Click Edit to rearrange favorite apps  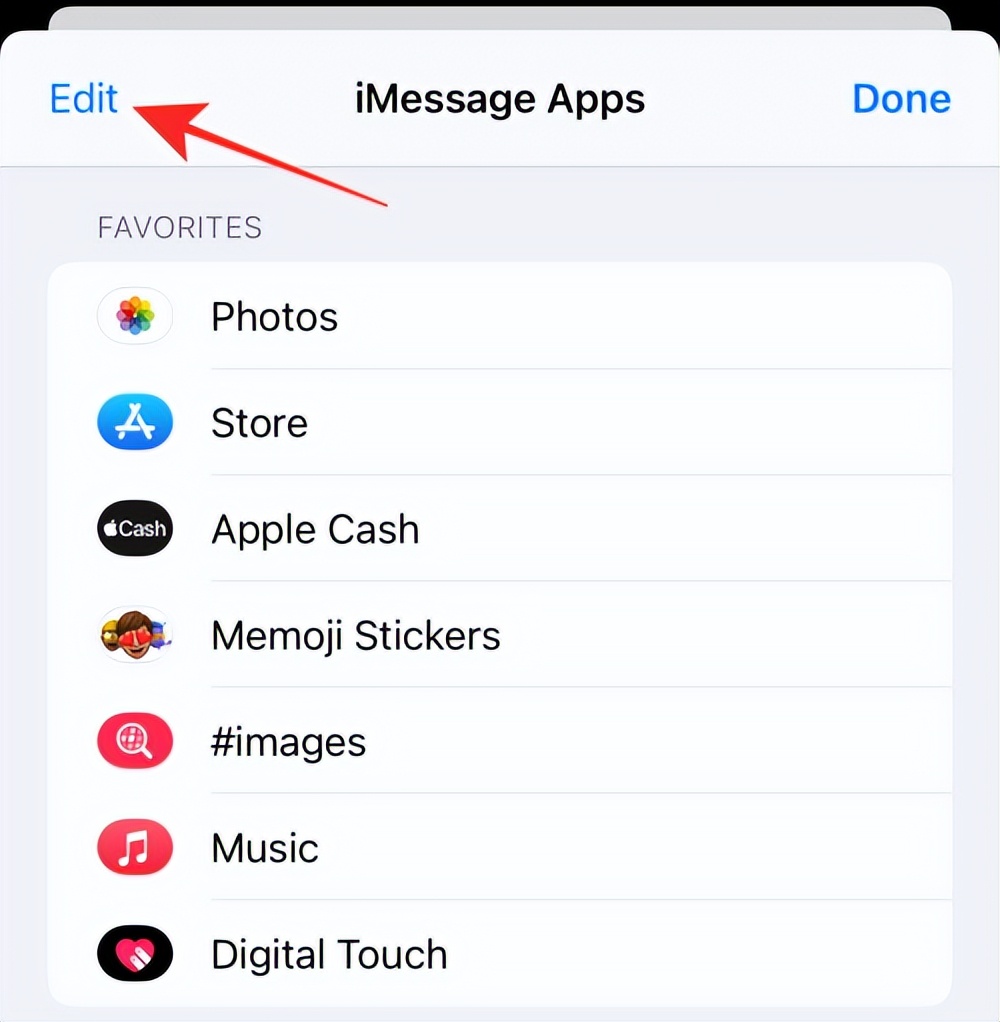(83, 98)
